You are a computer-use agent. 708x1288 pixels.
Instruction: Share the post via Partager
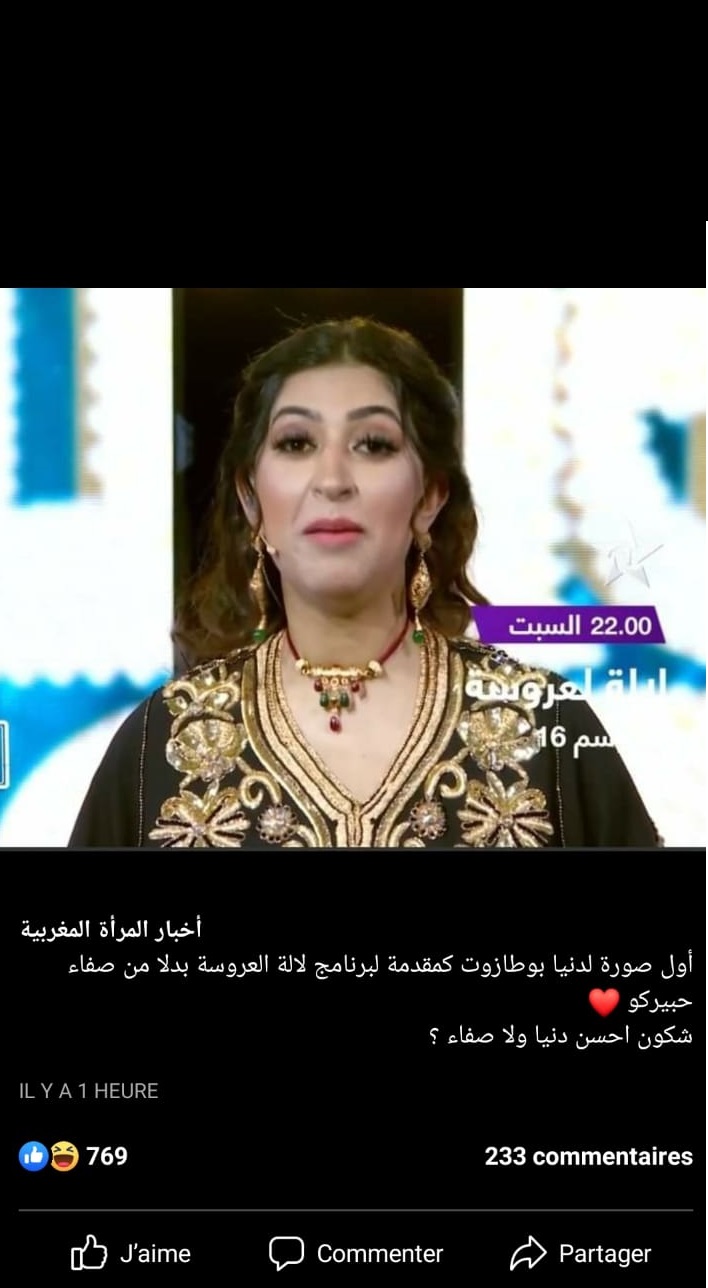(x=580, y=1253)
